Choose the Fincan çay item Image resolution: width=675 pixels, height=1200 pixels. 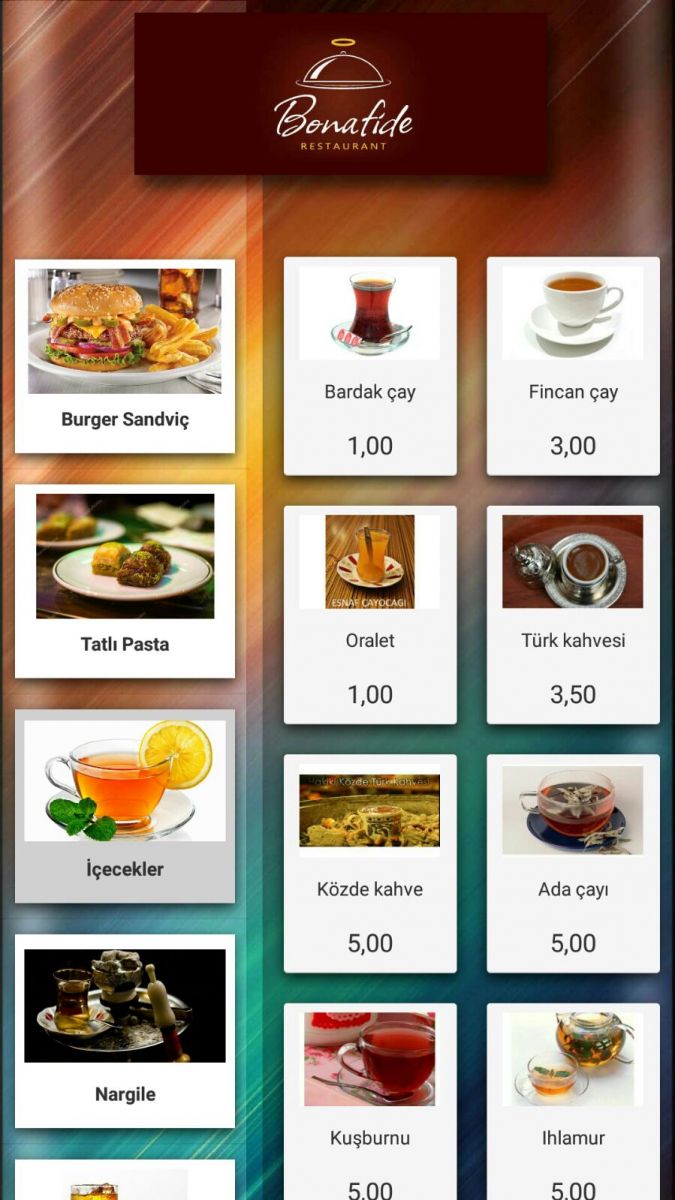573,366
